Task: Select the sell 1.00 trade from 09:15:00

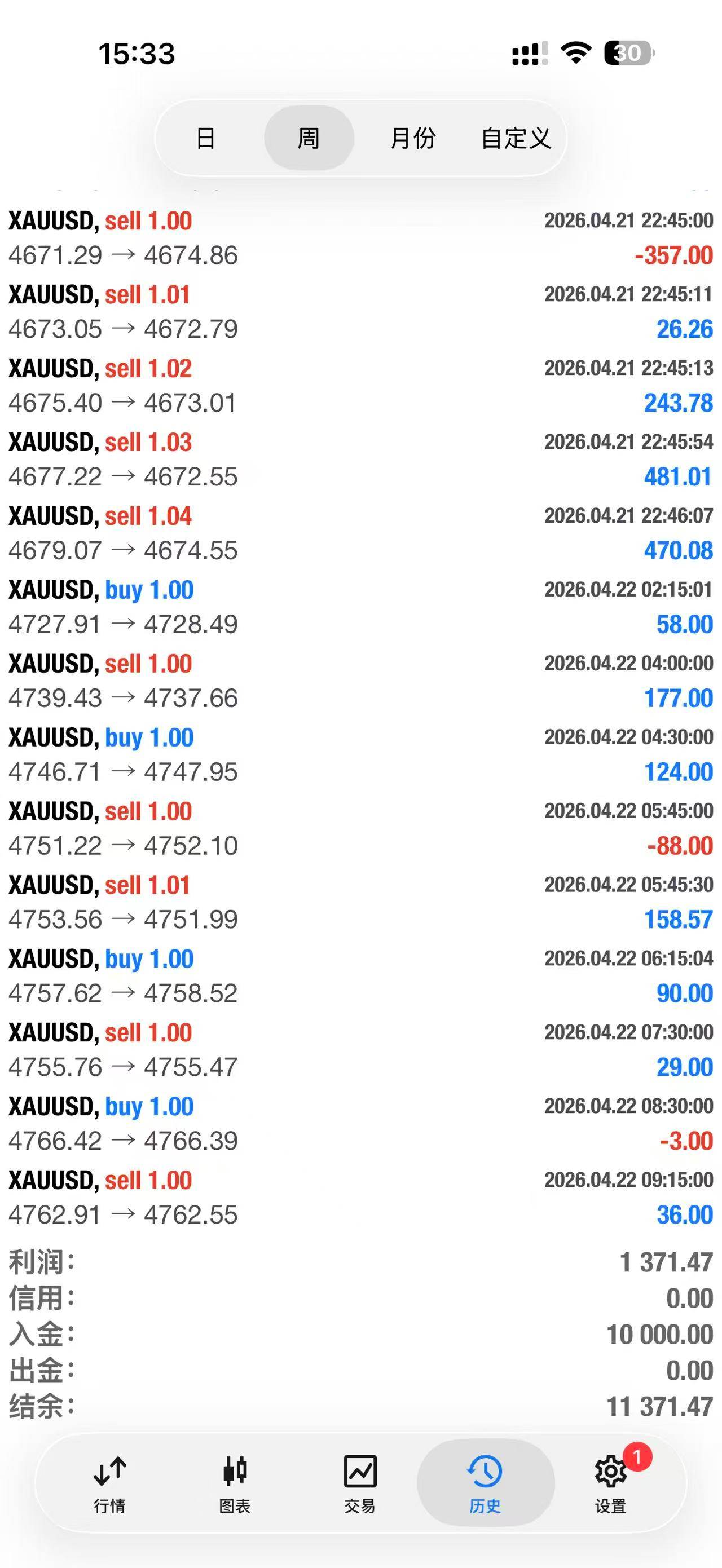Action: tap(360, 1196)
